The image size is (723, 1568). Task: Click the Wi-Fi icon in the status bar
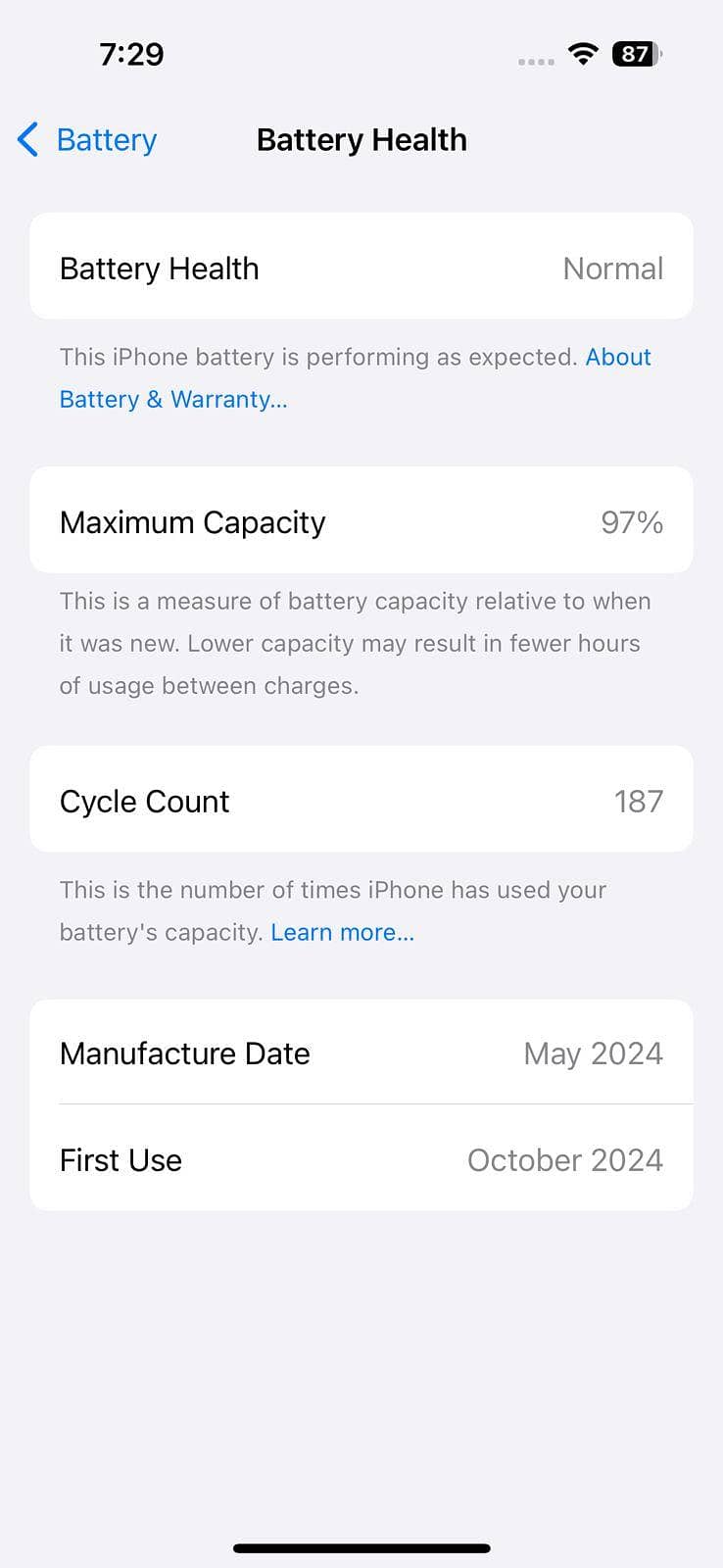(x=582, y=55)
